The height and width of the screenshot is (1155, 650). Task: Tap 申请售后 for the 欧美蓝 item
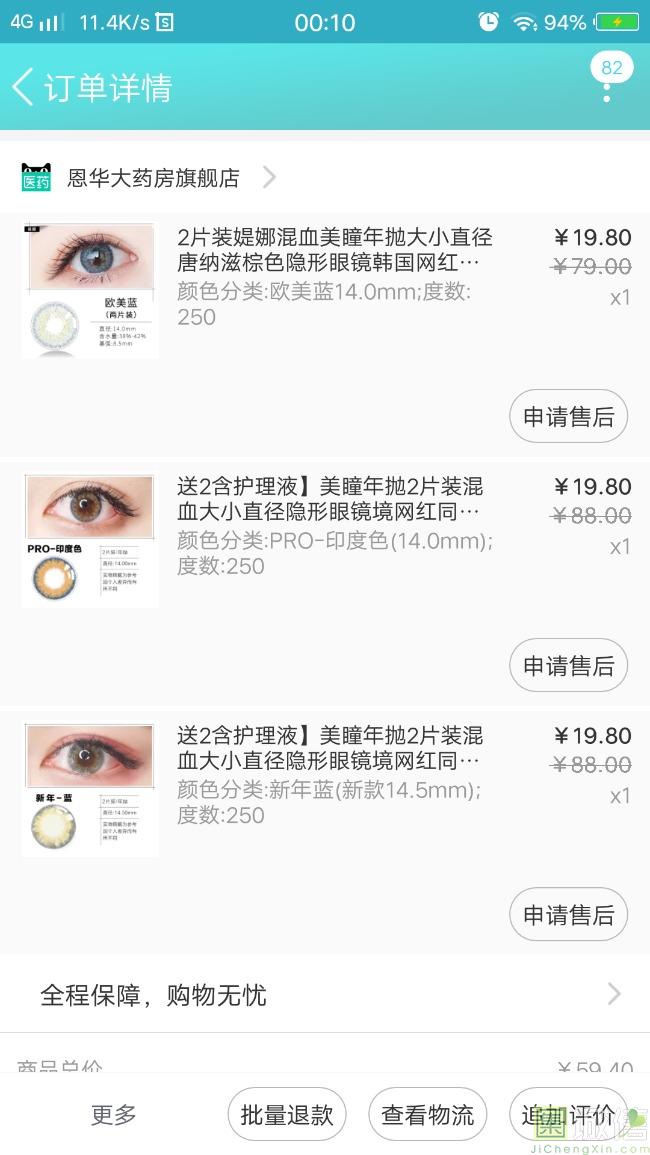pos(568,417)
